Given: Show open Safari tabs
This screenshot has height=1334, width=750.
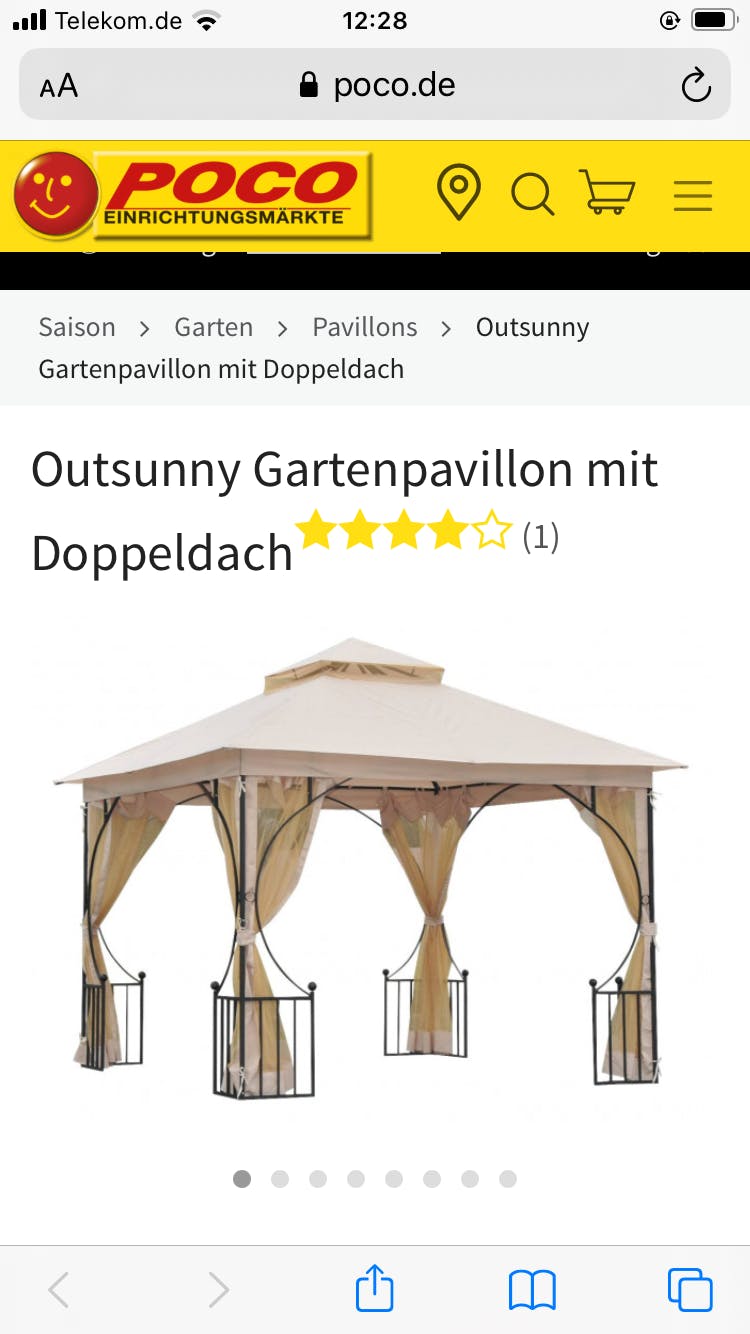Looking at the screenshot, I should coord(690,1290).
